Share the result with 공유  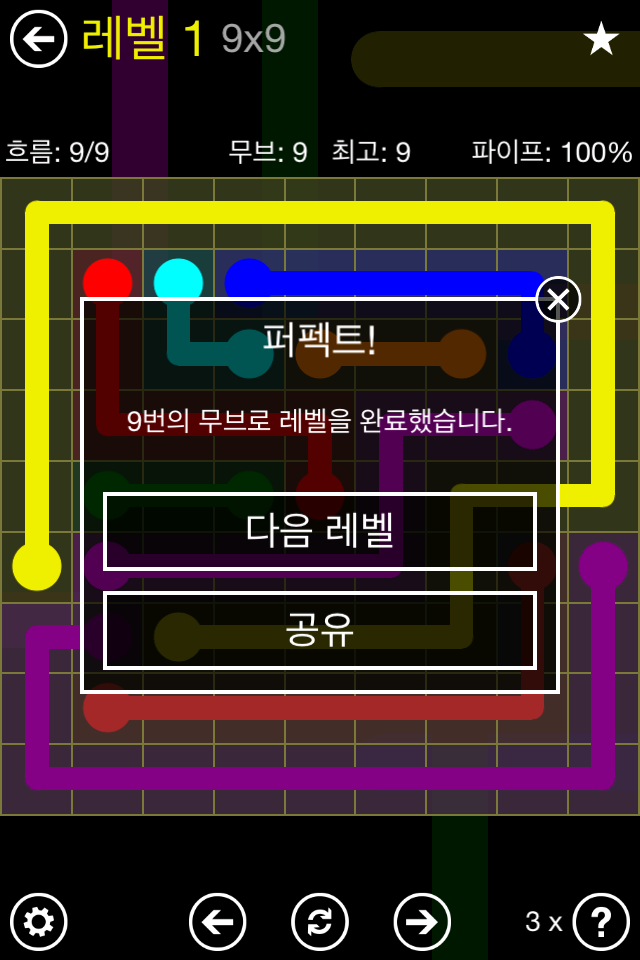coord(320,630)
